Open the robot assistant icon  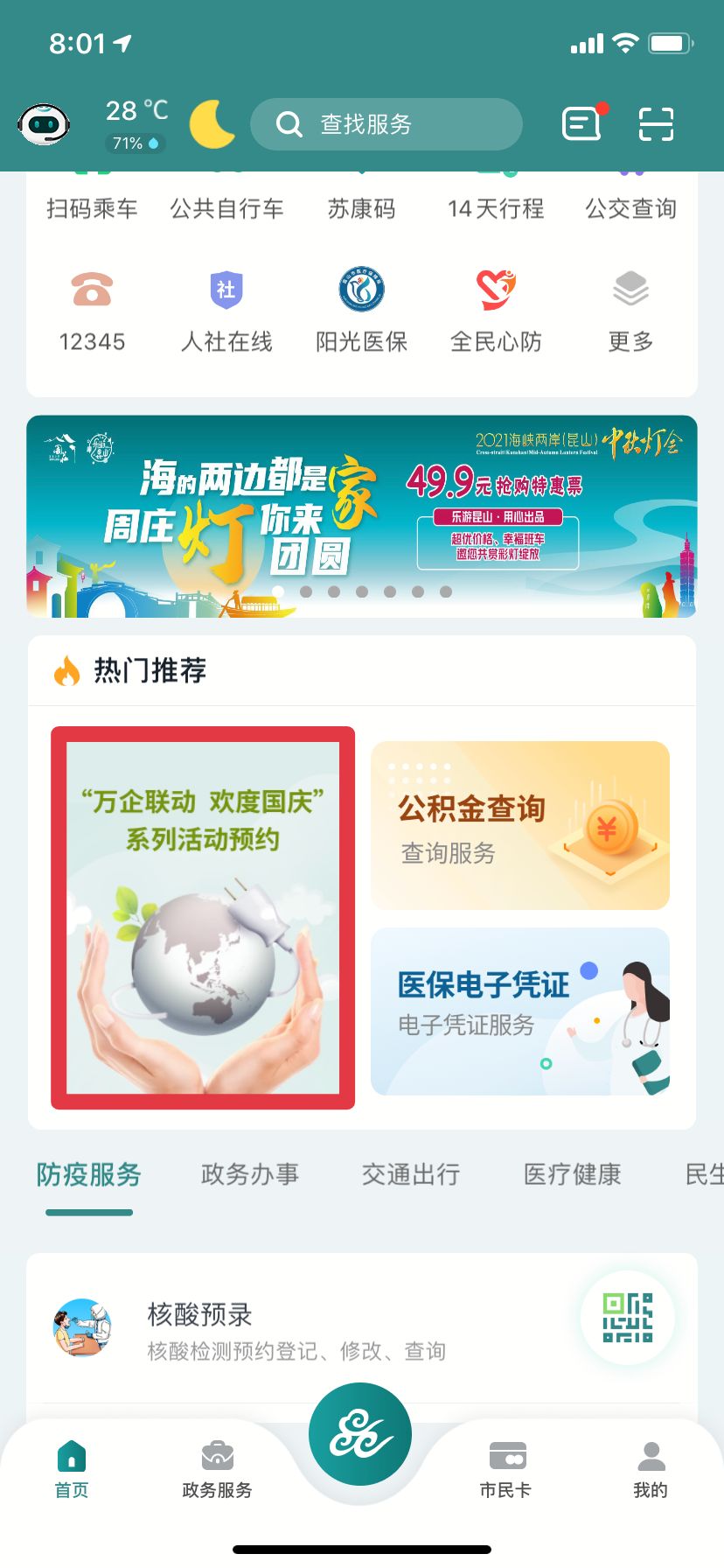tap(44, 124)
